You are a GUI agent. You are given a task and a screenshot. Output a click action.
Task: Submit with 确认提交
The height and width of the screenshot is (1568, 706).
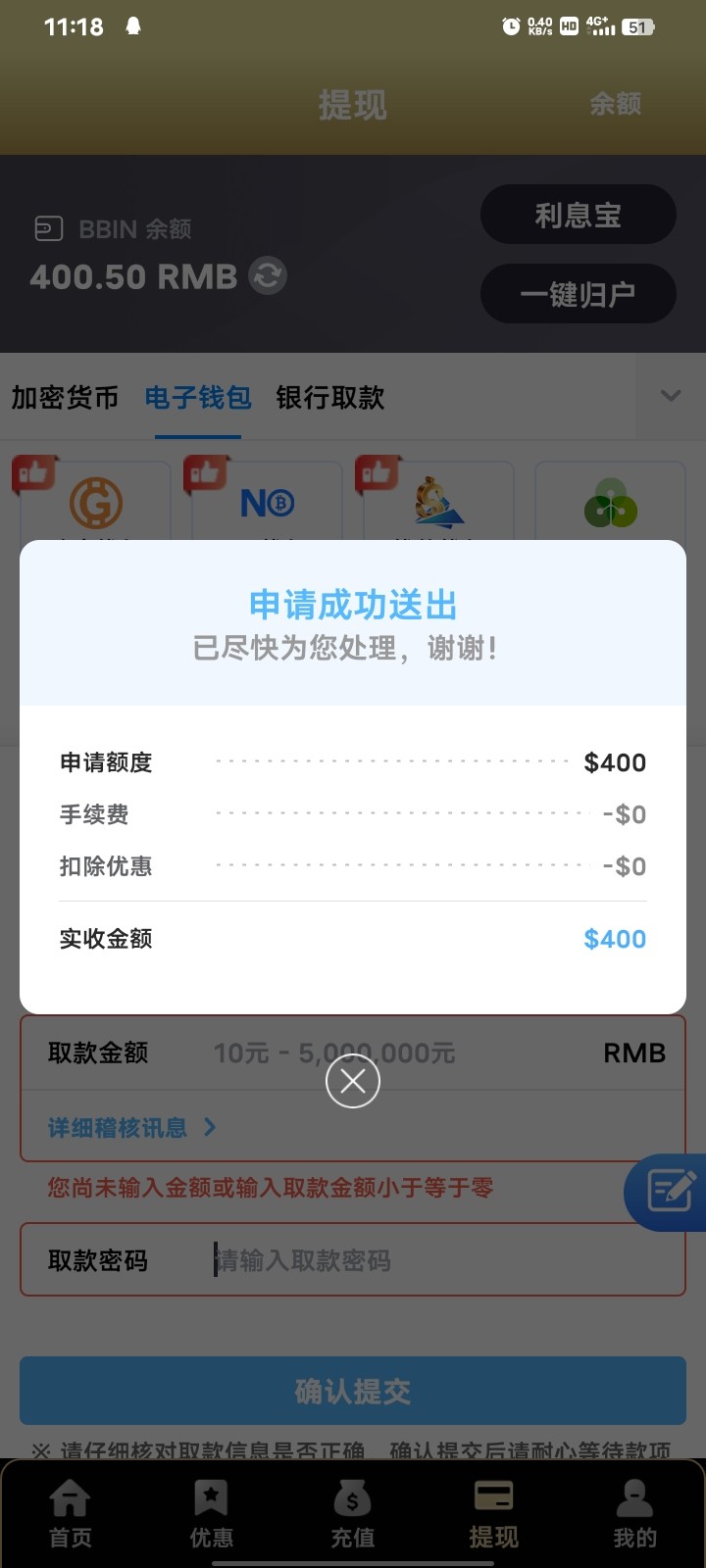353,1391
